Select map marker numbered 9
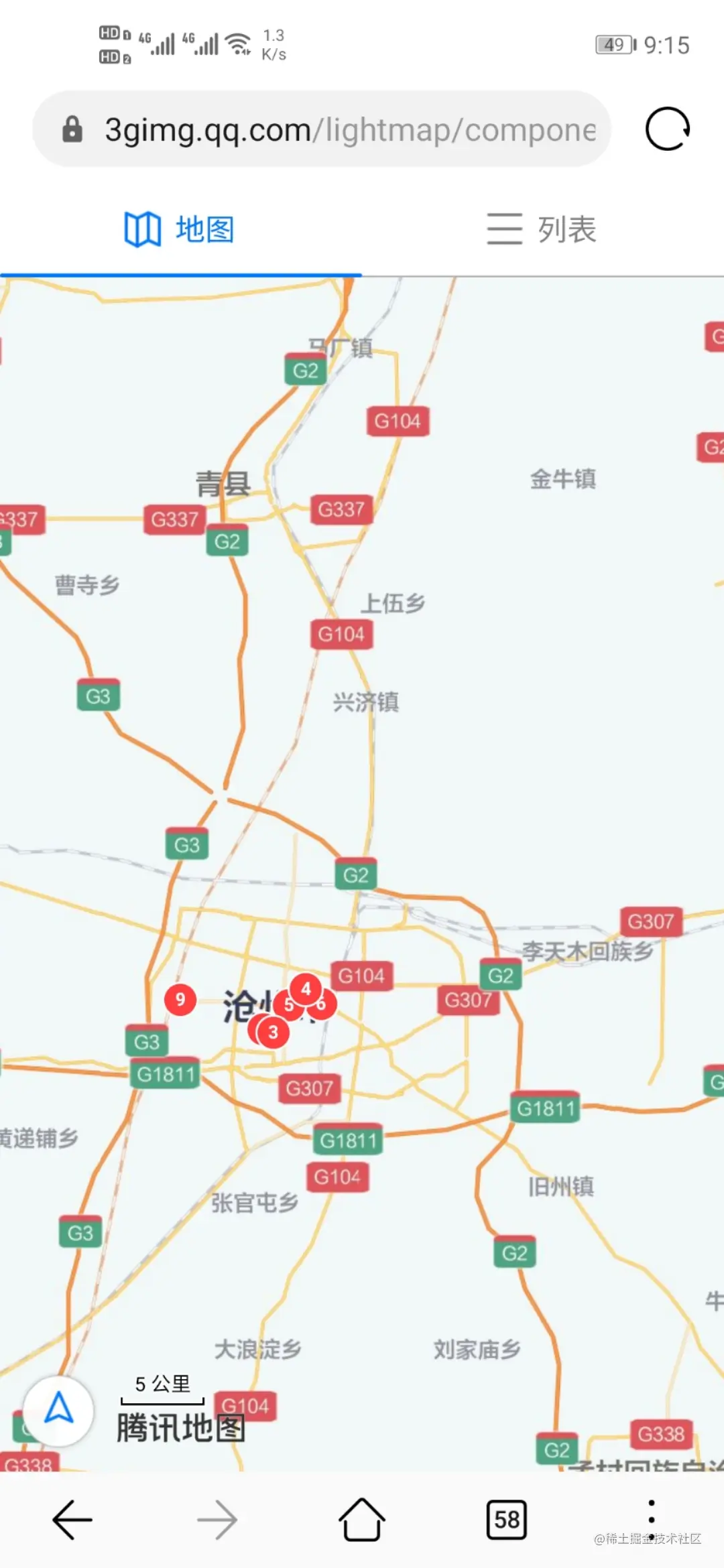724x1568 pixels. [x=179, y=1000]
